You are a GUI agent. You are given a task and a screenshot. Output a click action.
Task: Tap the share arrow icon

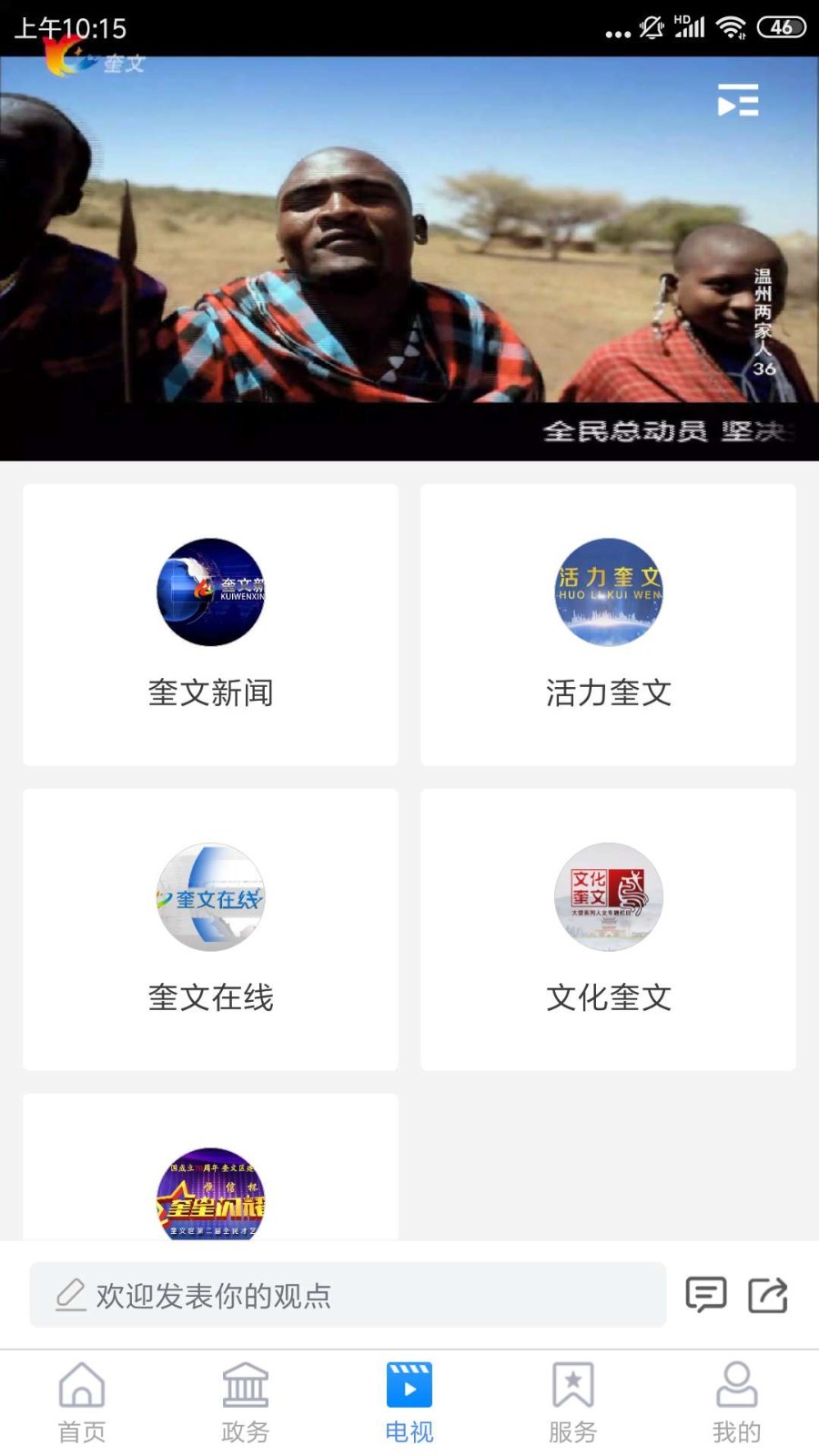(767, 1296)
